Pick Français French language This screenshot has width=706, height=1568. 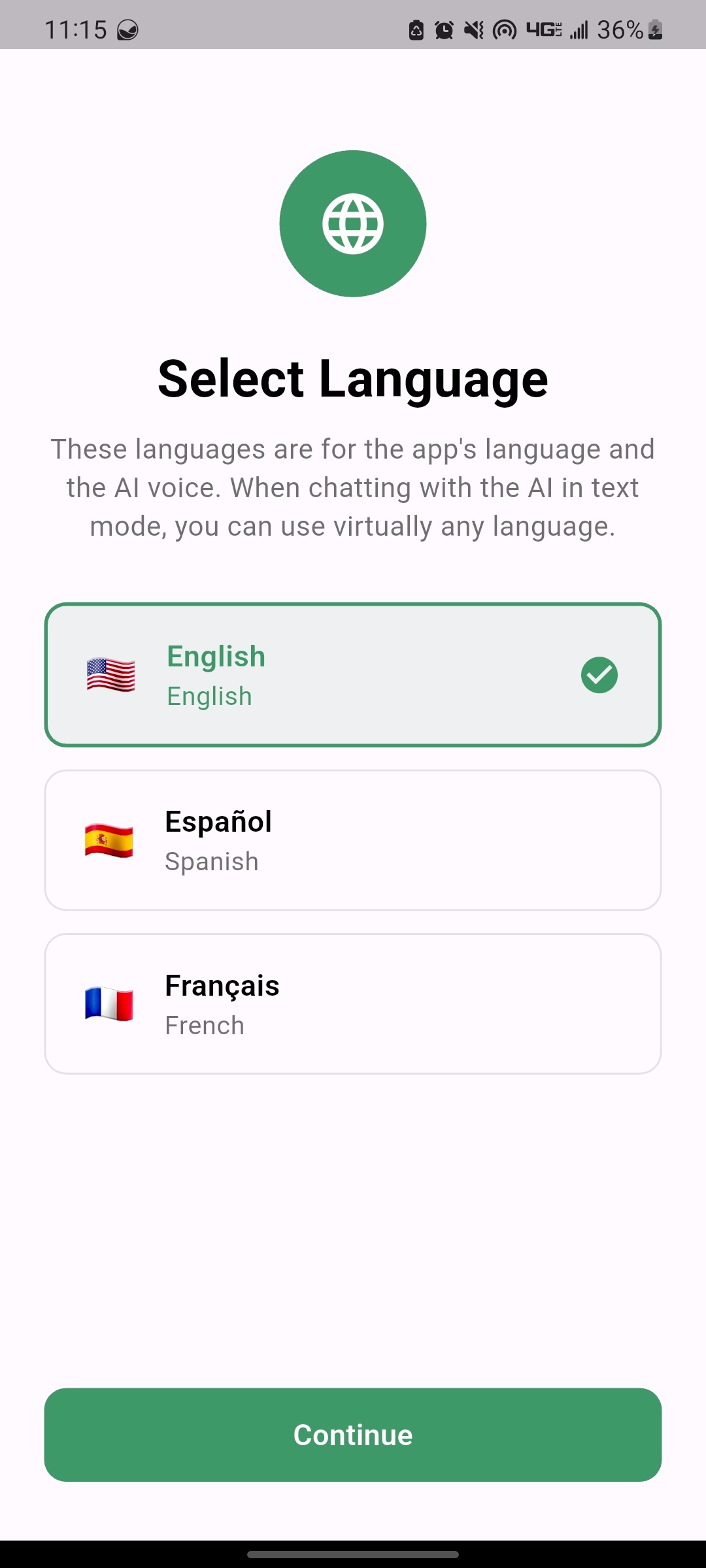click(x=353, y=1004)
